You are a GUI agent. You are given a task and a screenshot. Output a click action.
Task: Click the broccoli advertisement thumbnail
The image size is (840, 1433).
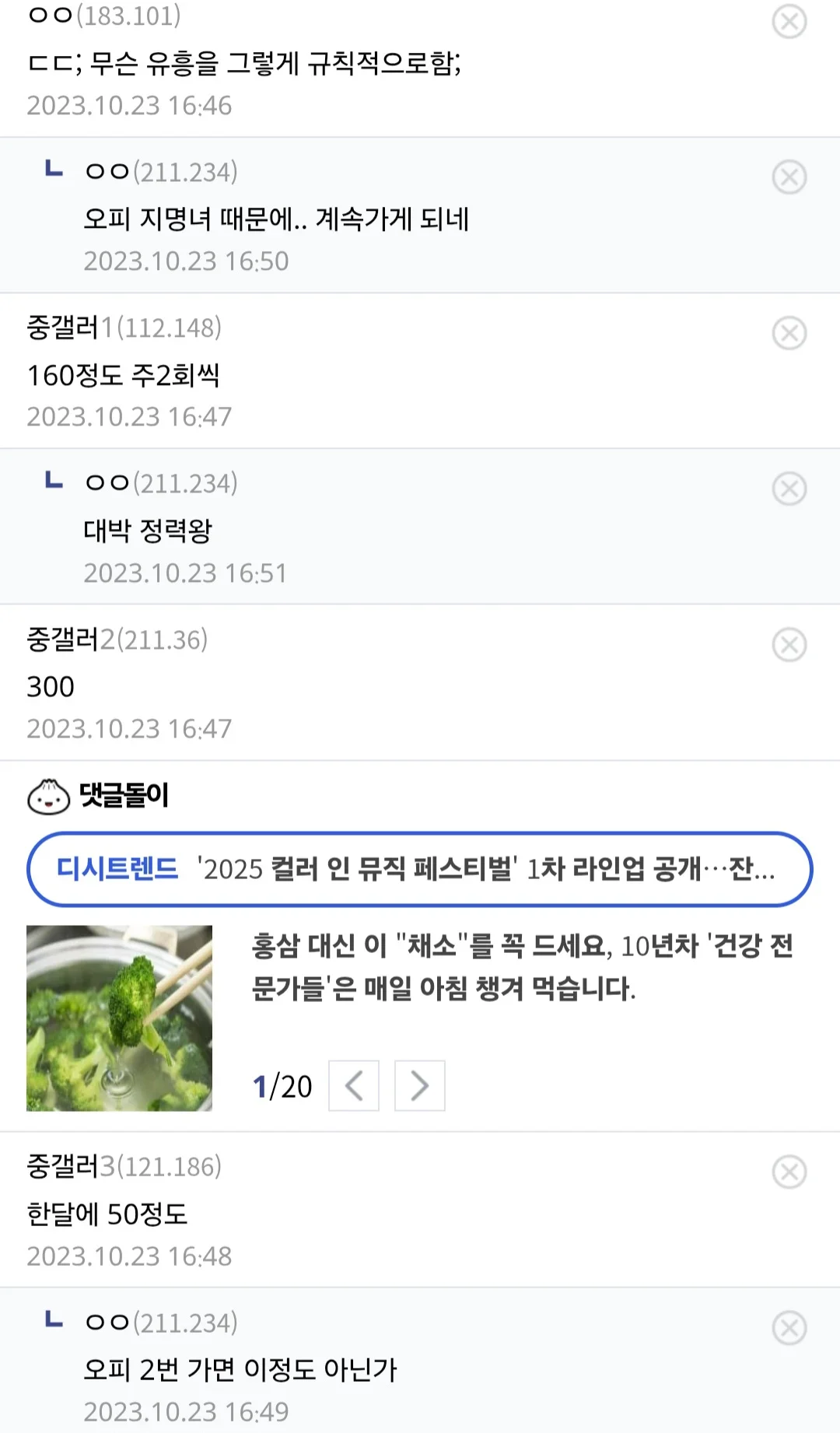(121, 1017)
